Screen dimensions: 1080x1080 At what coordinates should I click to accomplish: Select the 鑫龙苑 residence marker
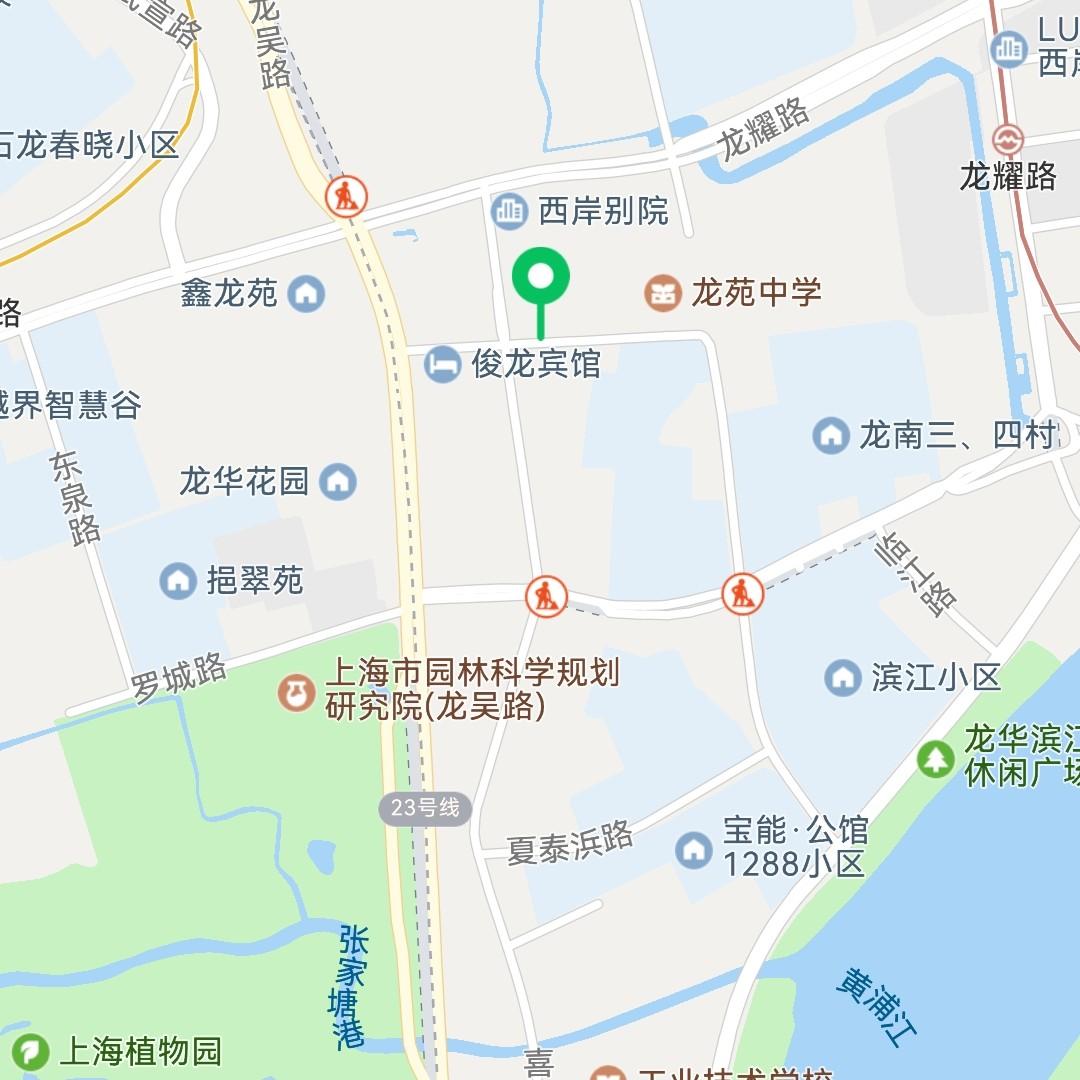tap(307, 293)
